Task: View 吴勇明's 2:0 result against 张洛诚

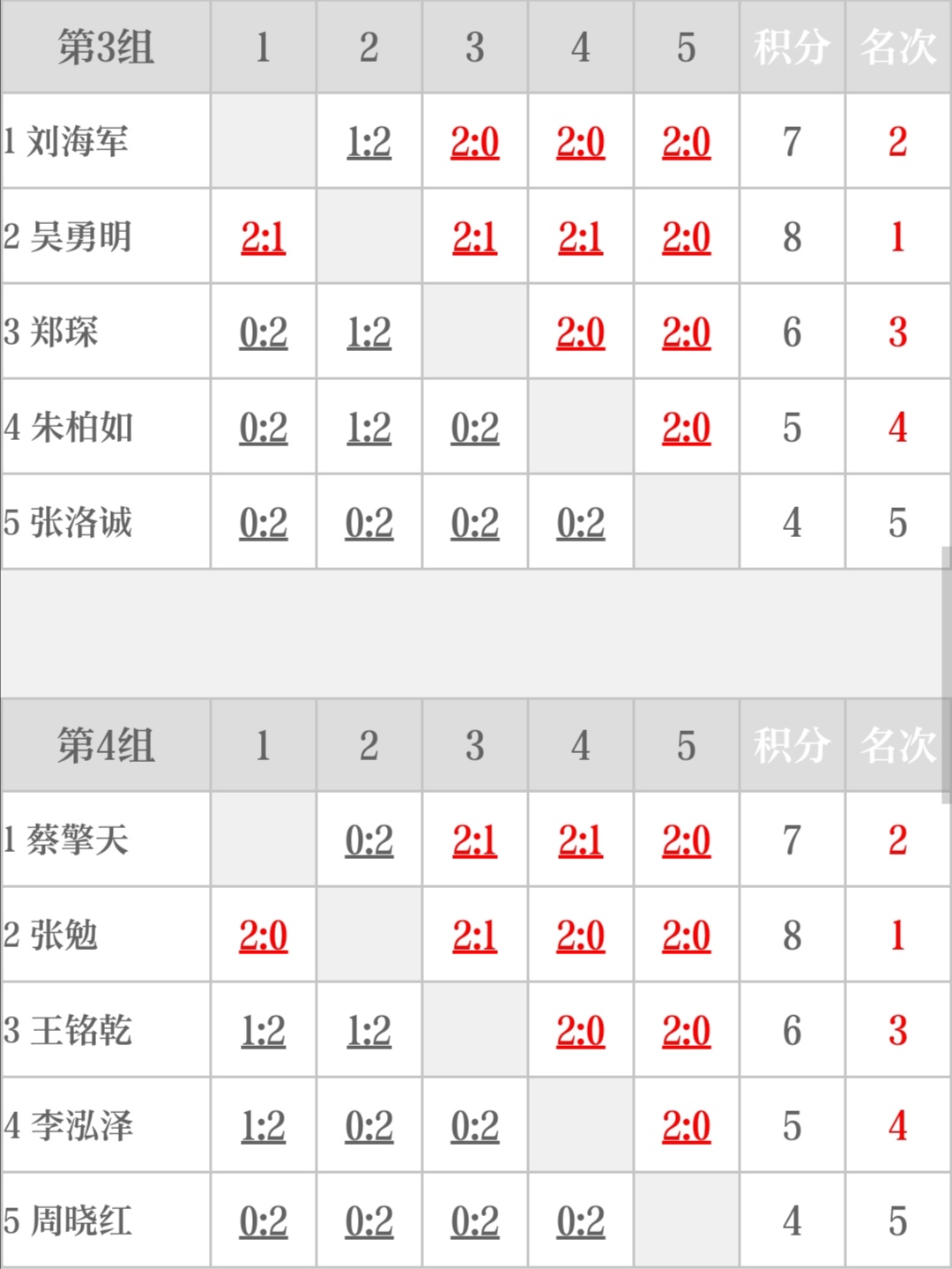Action: click(686, 238)
